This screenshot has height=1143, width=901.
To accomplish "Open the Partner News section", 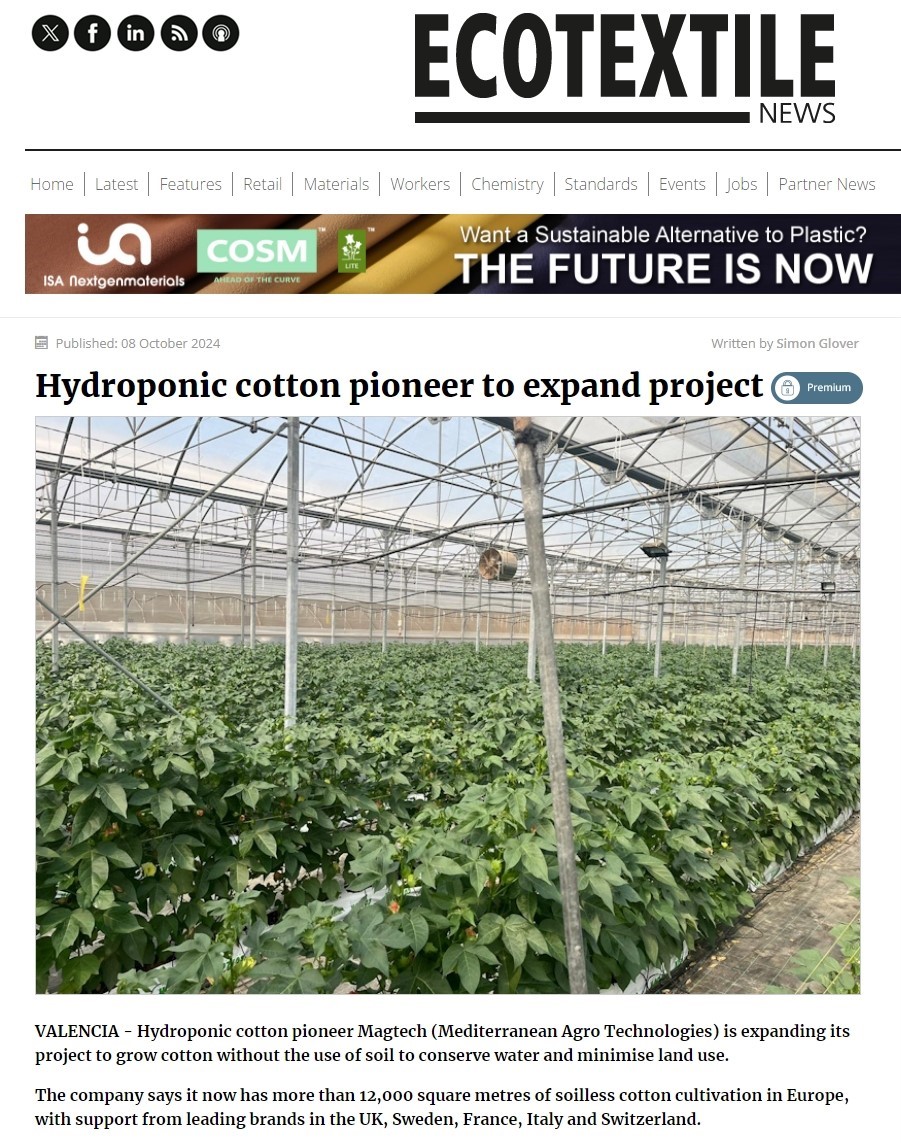I will (827, 184).
